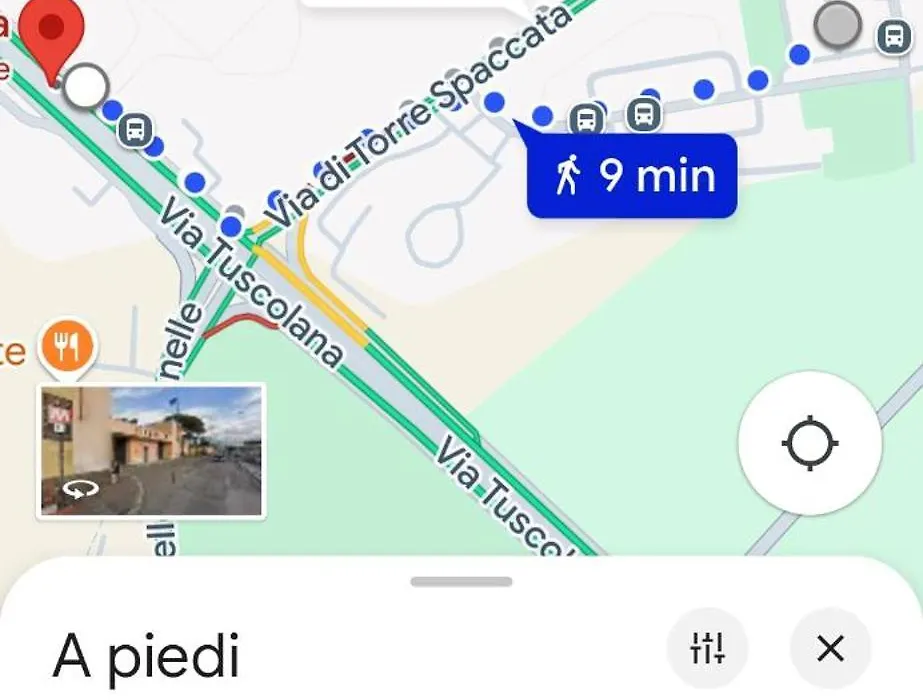Image resolution: width=923 pixels, height=700 pixels.
Task: Tap the 9 min walking time label
Action: [x=633, y=176]
